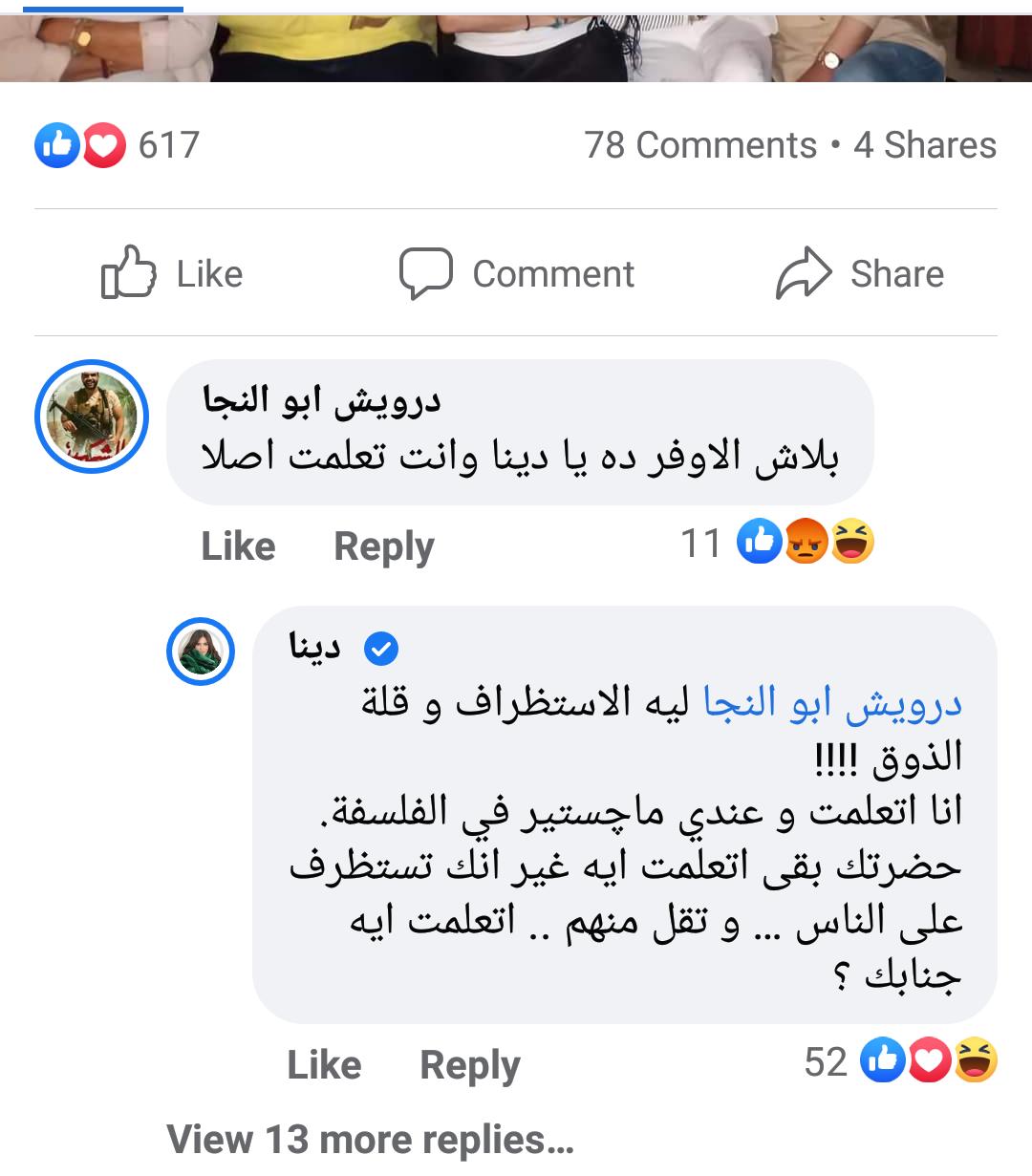Viewport: 1032px width, 1176px height.
Task: Like the post with 617 reactions
Action: [172, 274]
